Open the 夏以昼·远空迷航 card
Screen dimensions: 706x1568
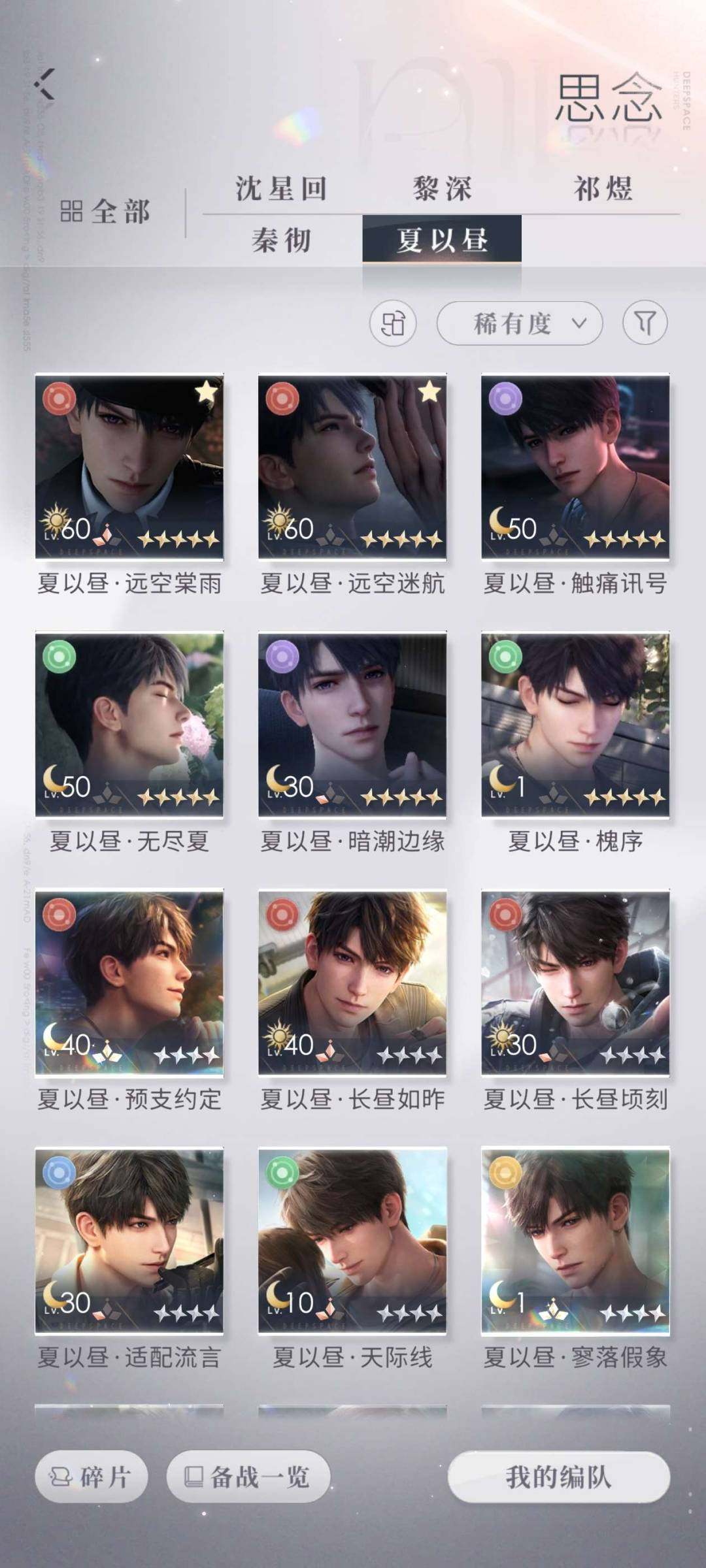(x=352, y=466)
